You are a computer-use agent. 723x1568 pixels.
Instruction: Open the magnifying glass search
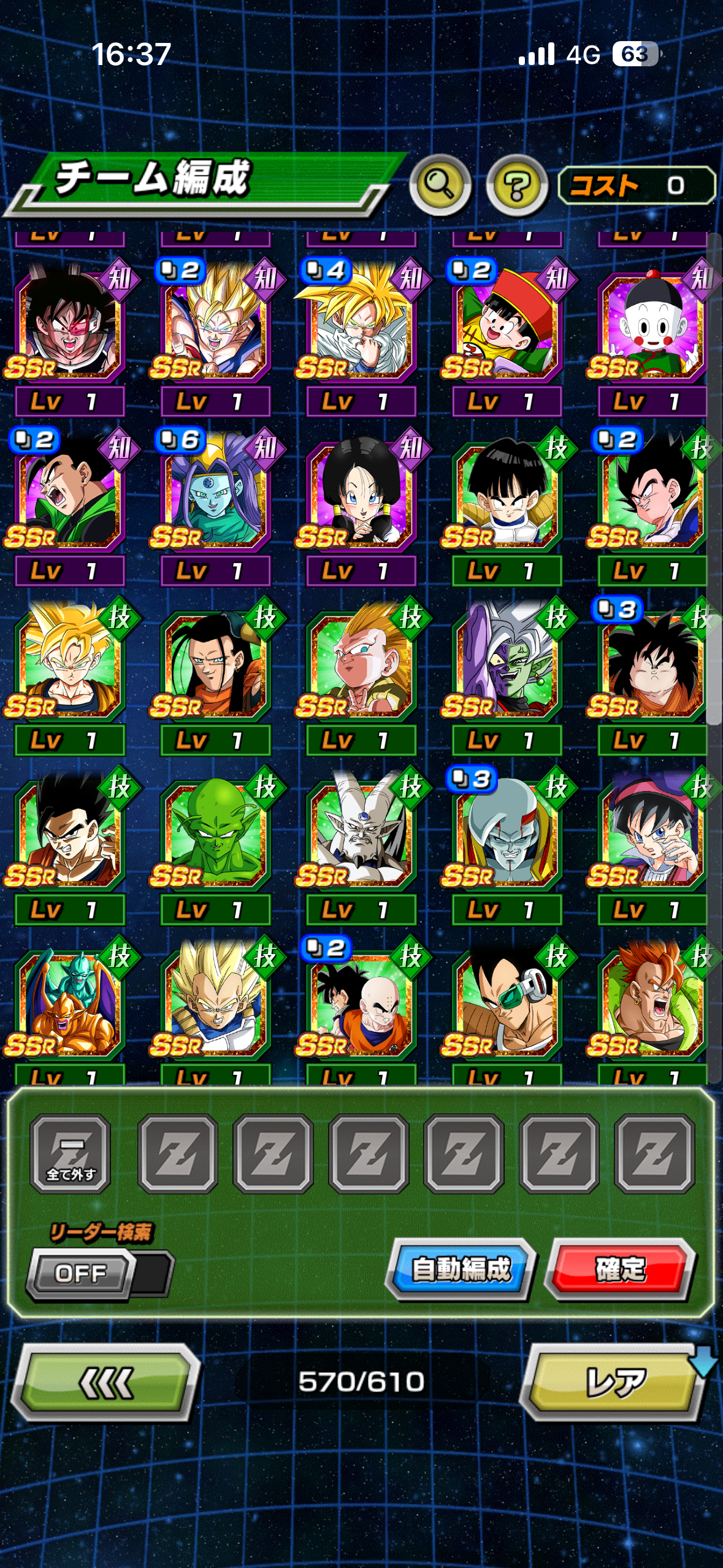[x=440, y=185]
